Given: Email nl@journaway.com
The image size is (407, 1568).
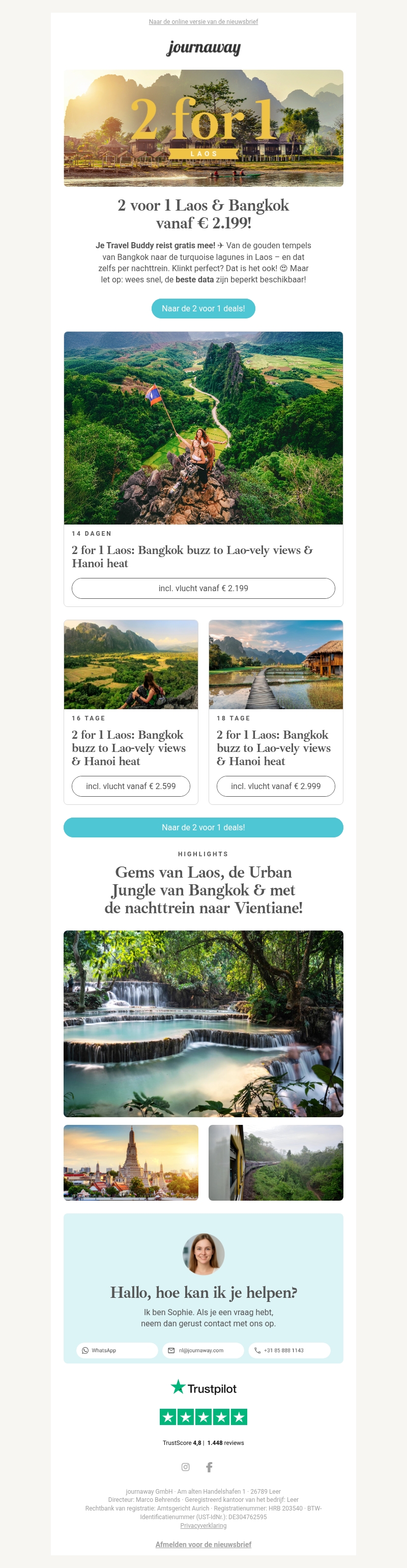Looking at the screenshot, I should click(x=202, y=1350).
